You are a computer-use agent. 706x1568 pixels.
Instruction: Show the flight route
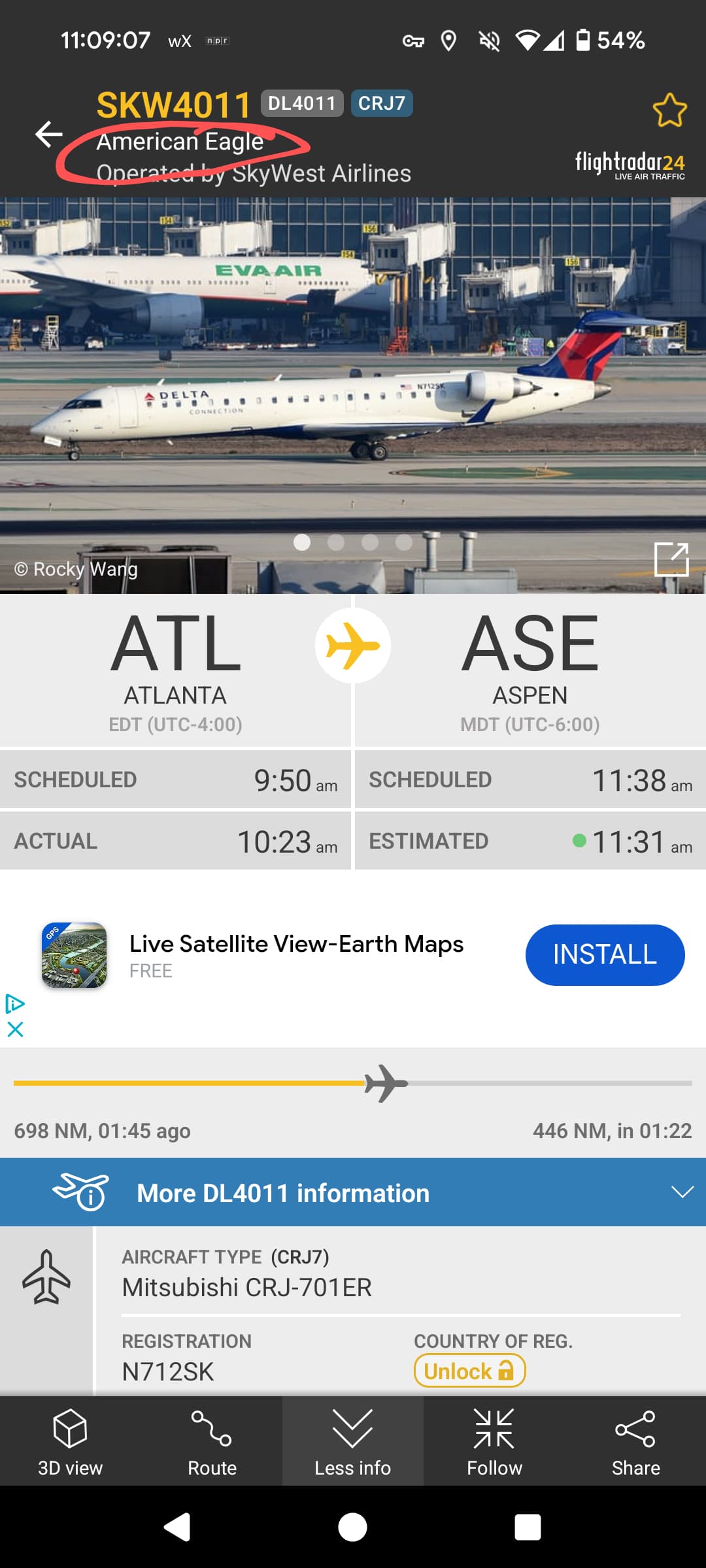pyautogui.click(x=212, y=1442)
